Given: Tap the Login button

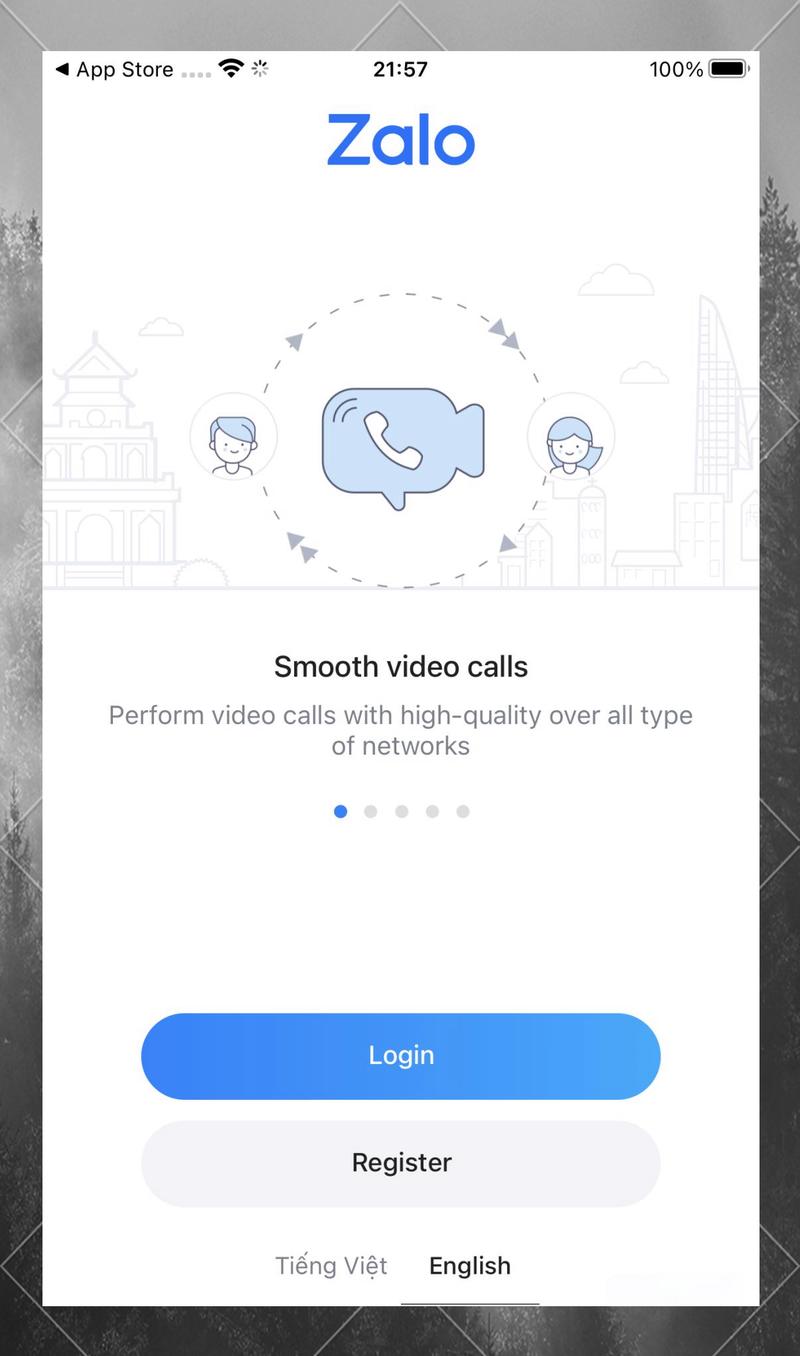Looking at the screenshot, I should pos(400,1056).
